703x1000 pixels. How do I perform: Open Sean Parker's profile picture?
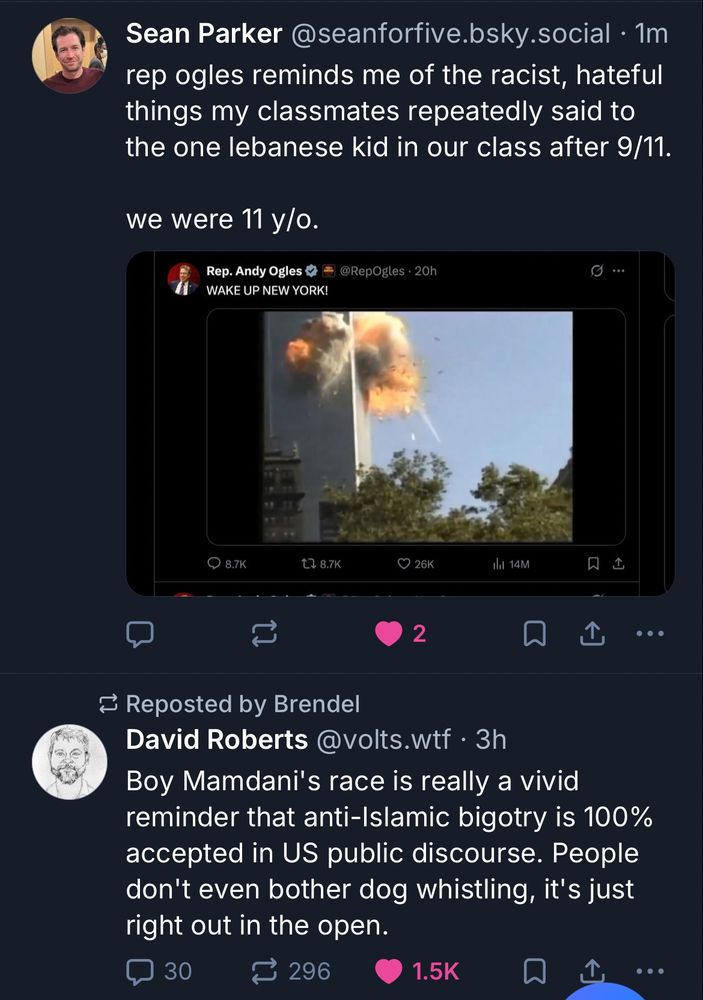pos(69,55)
